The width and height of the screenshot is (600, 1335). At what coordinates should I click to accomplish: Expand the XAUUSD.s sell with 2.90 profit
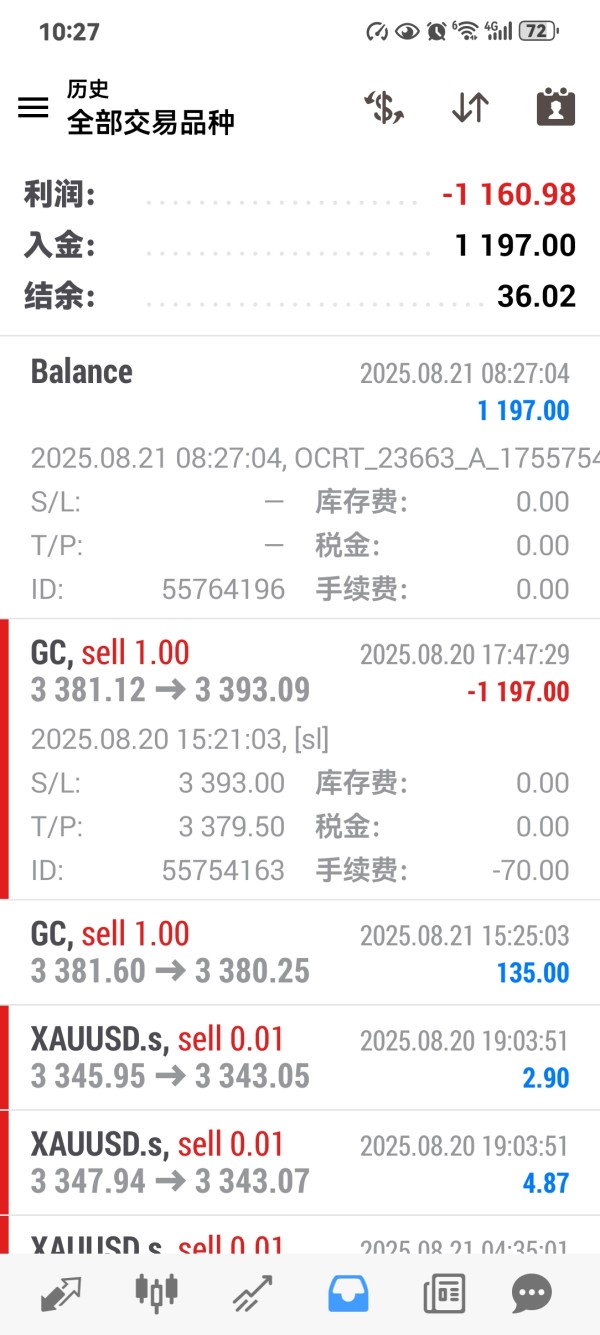[300, 1058]
